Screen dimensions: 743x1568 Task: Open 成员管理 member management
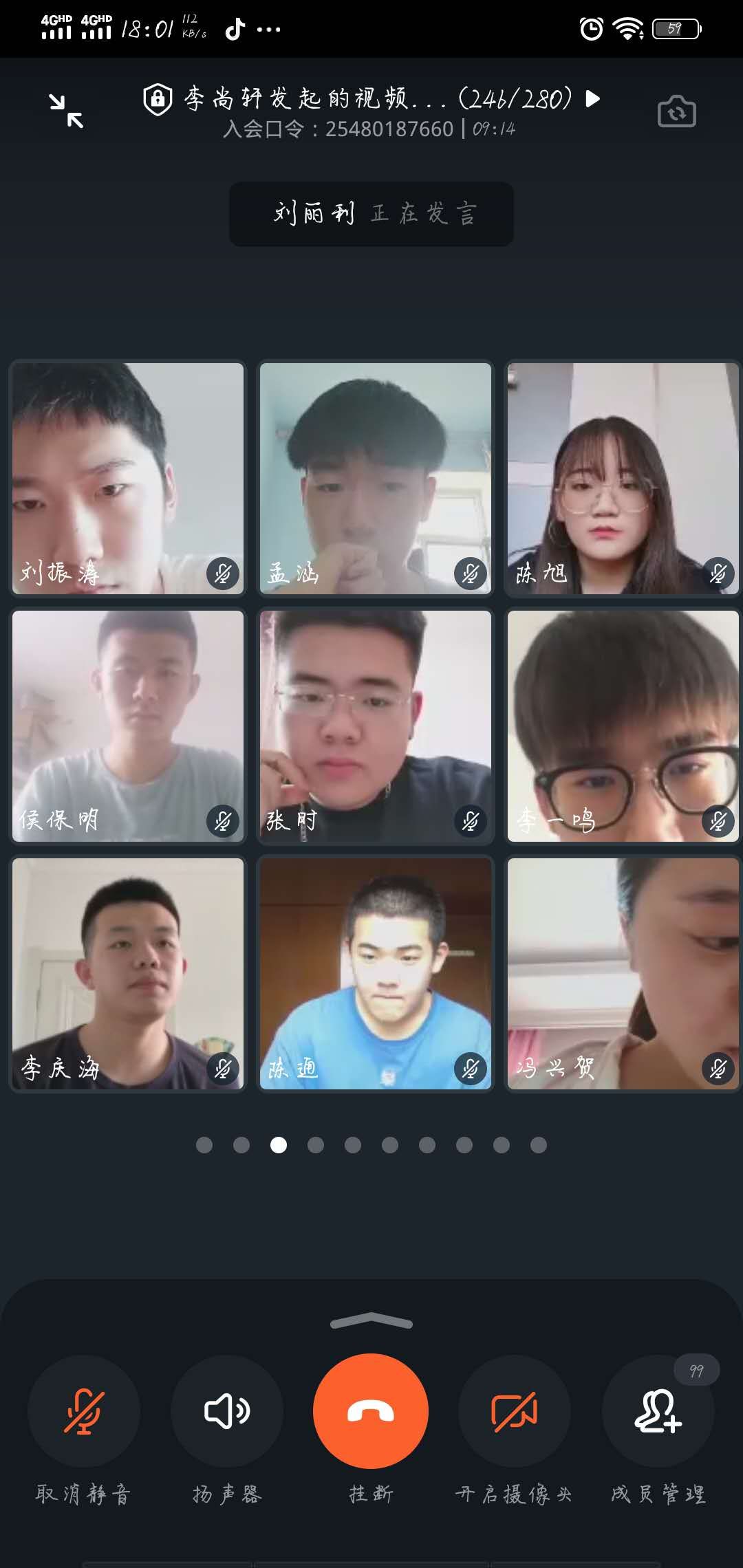658,1411
